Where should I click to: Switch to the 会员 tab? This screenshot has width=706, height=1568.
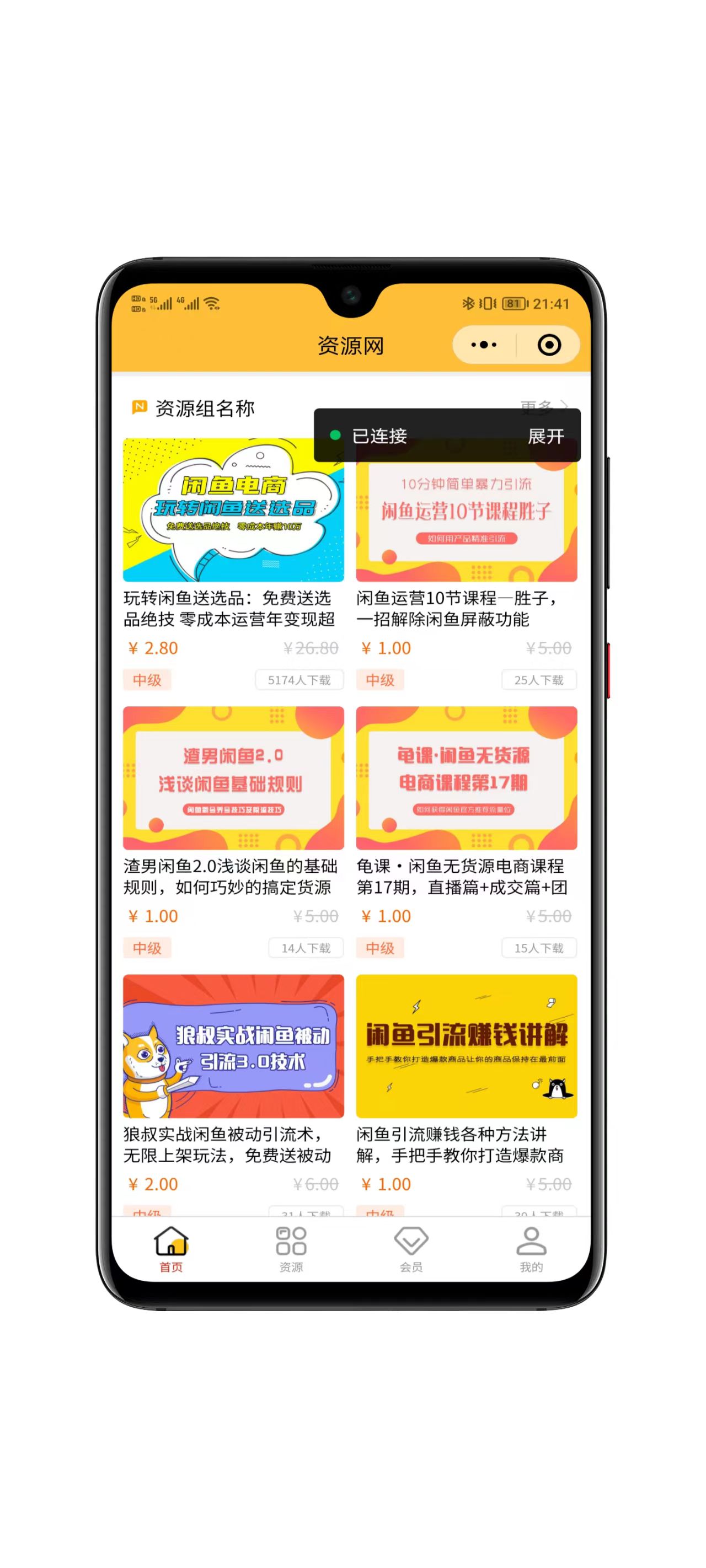tap(411, 1249)
